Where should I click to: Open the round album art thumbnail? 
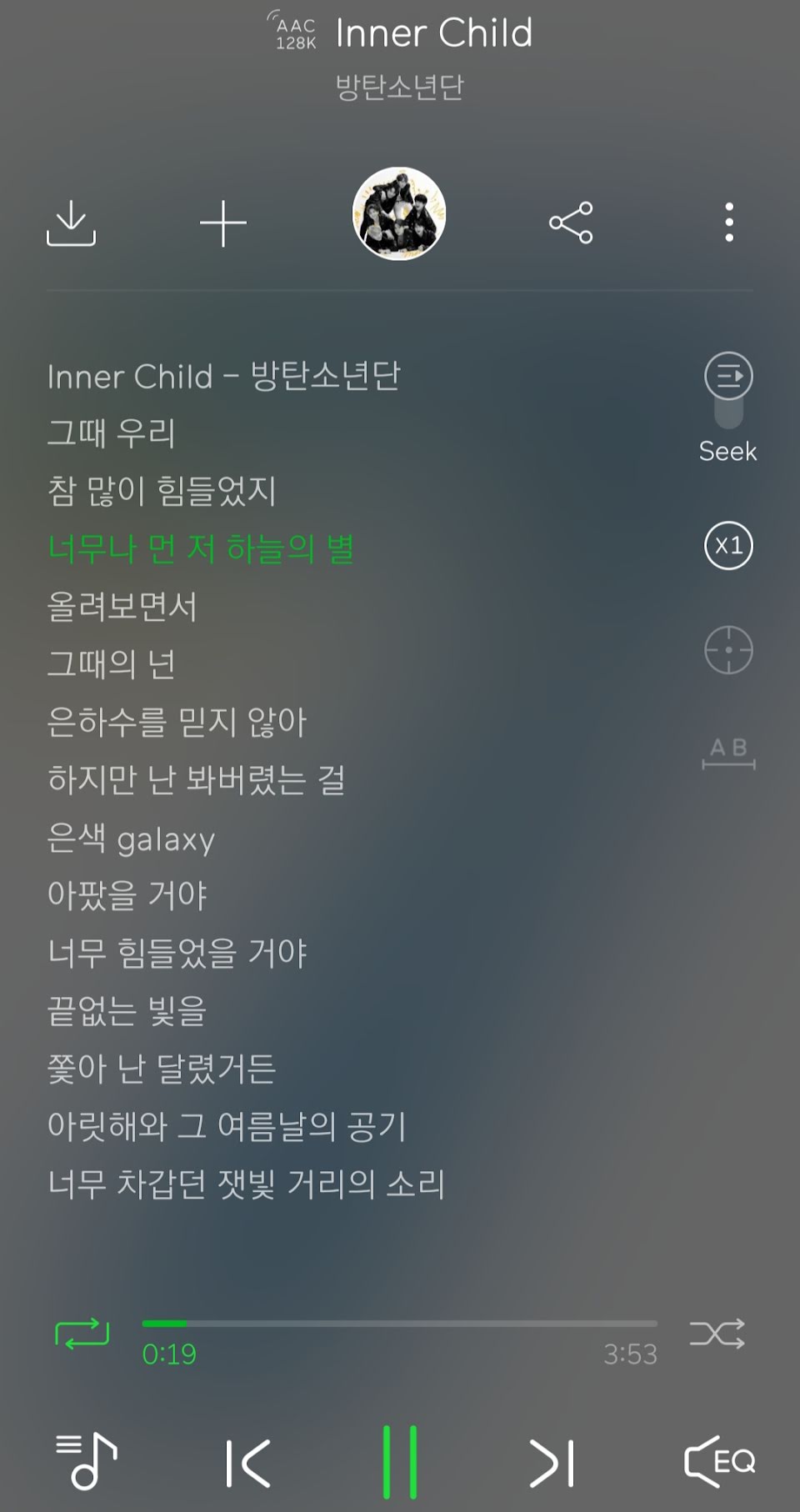click(x=399, y=213)
